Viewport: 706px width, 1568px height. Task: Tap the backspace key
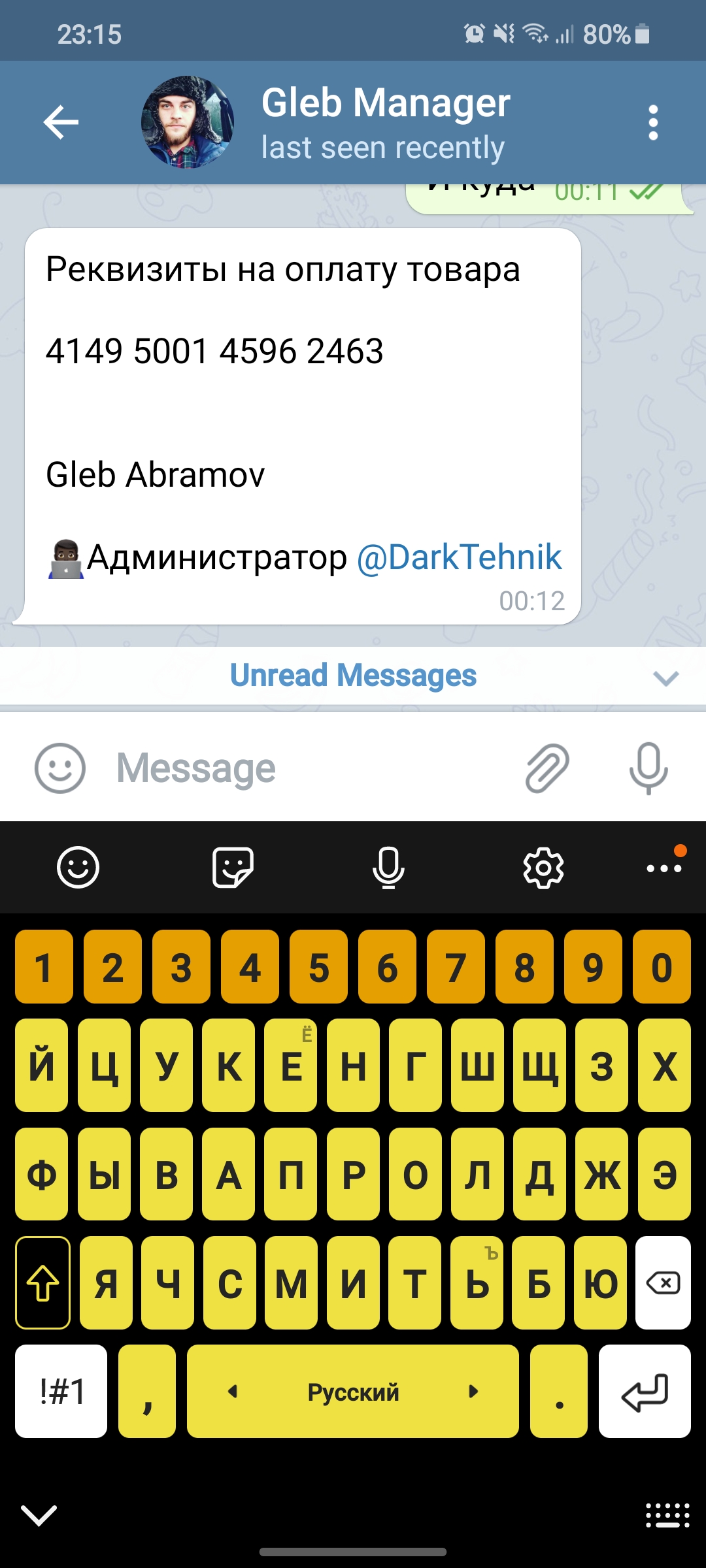(x=663, y=1282)
